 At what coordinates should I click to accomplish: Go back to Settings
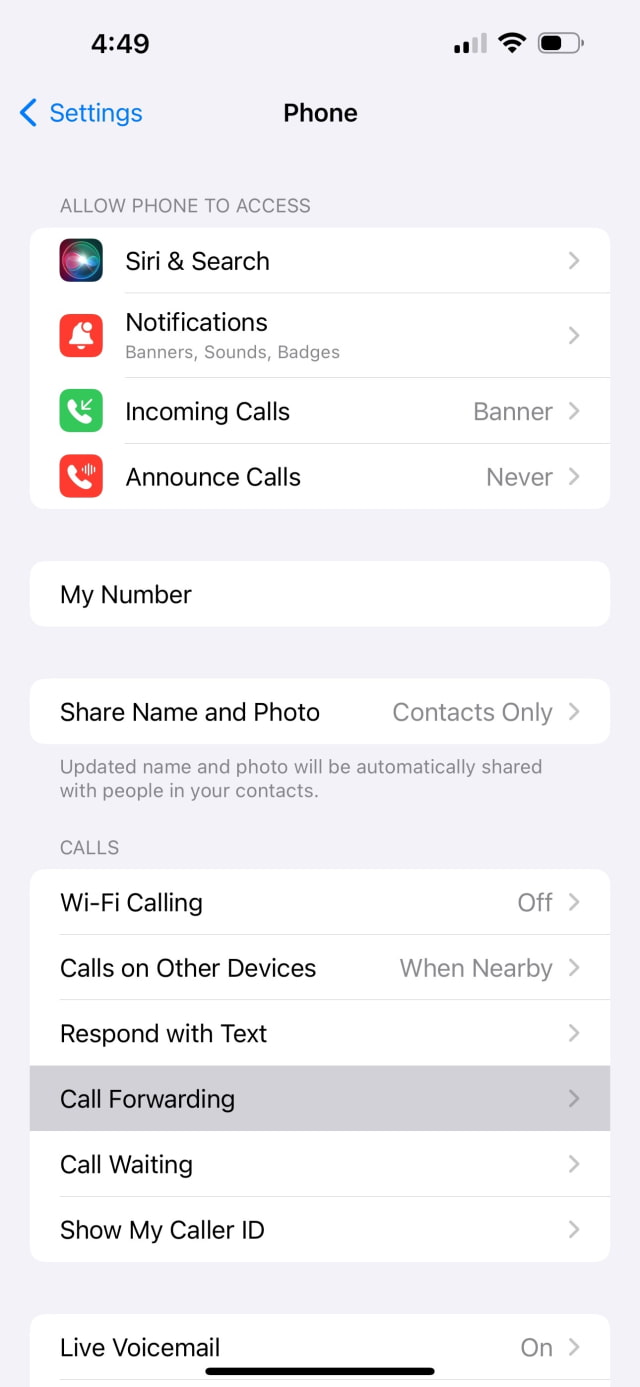point(82,113)
